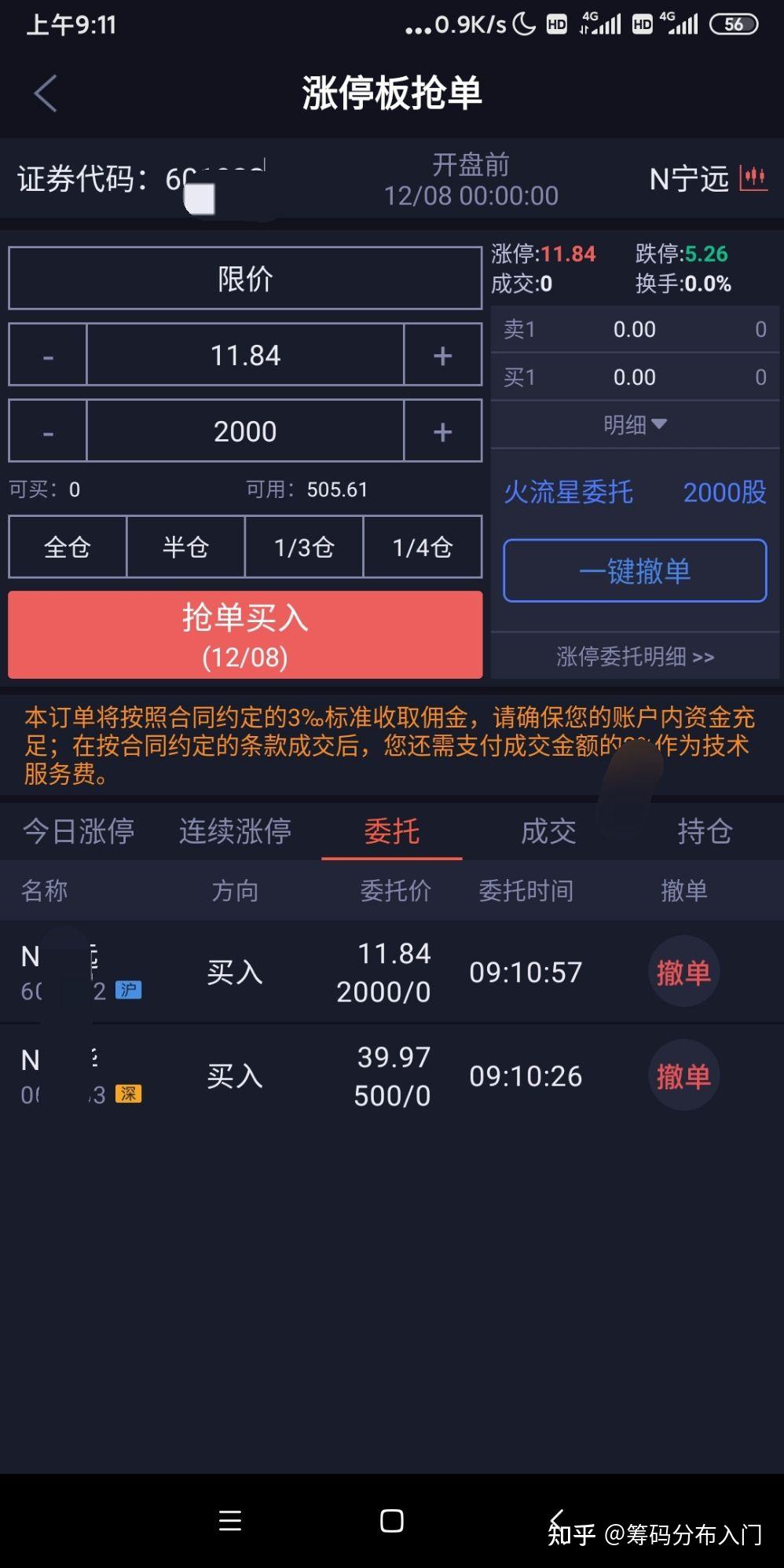Select the 全仓 full position option

(66, 548)
